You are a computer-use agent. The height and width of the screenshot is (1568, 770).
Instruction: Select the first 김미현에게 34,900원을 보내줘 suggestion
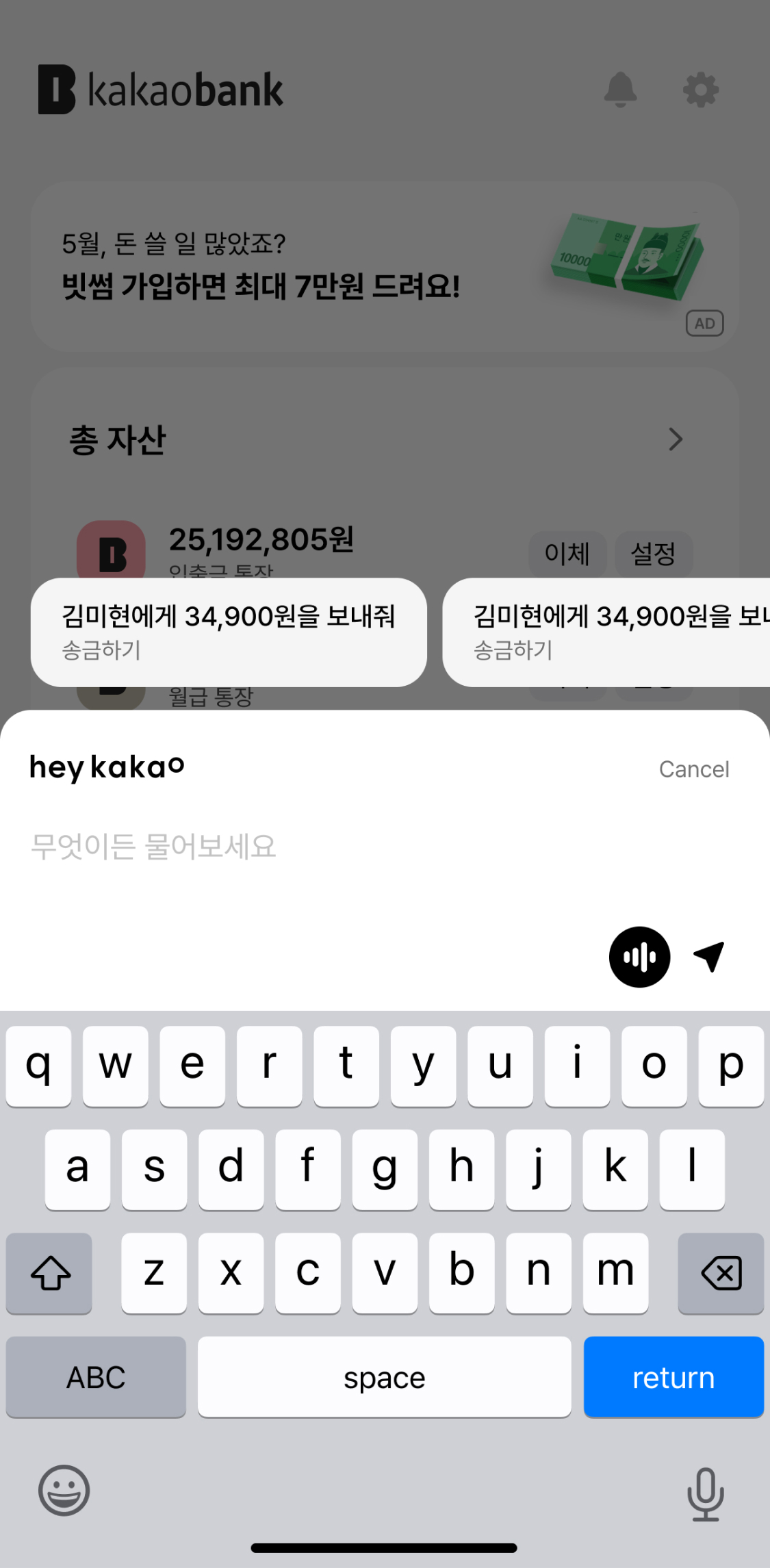(229, 632)
